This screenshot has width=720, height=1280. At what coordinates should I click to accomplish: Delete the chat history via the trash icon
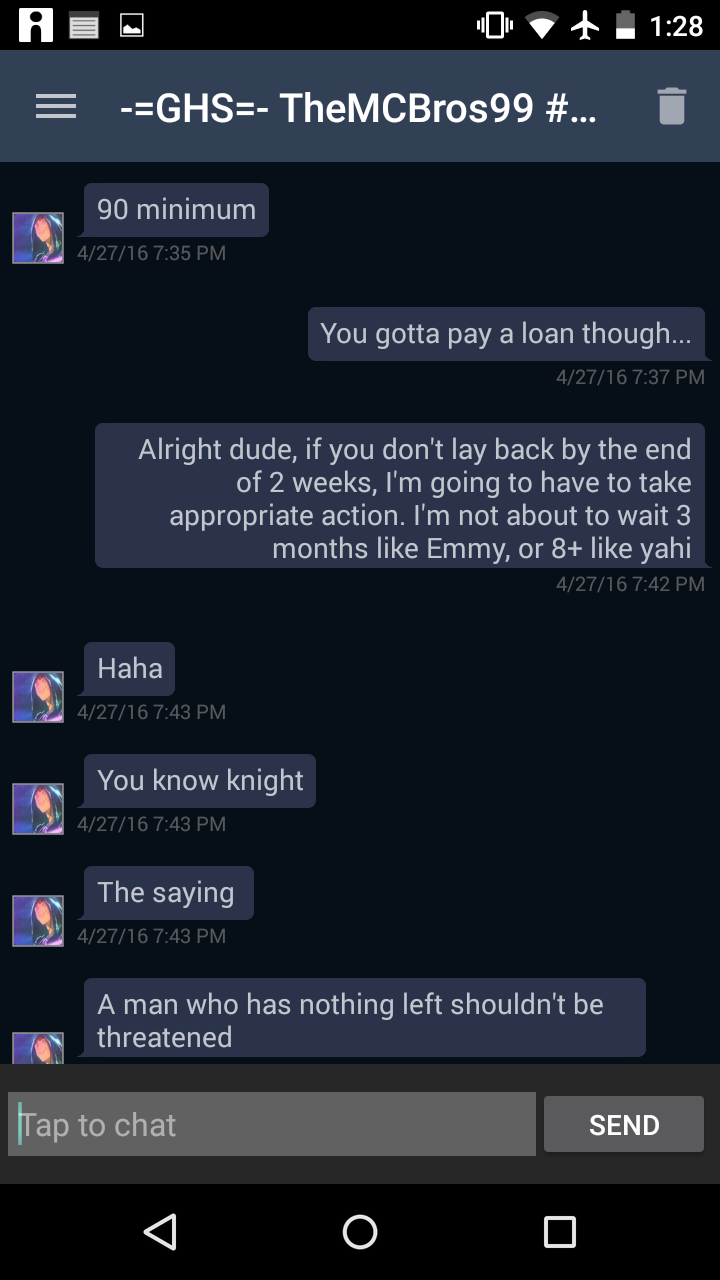click(671, 106)
